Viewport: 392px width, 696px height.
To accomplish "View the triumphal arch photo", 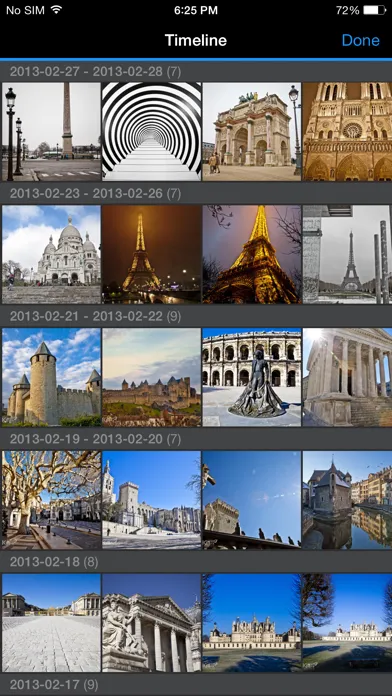I will [x=252, y=131].
